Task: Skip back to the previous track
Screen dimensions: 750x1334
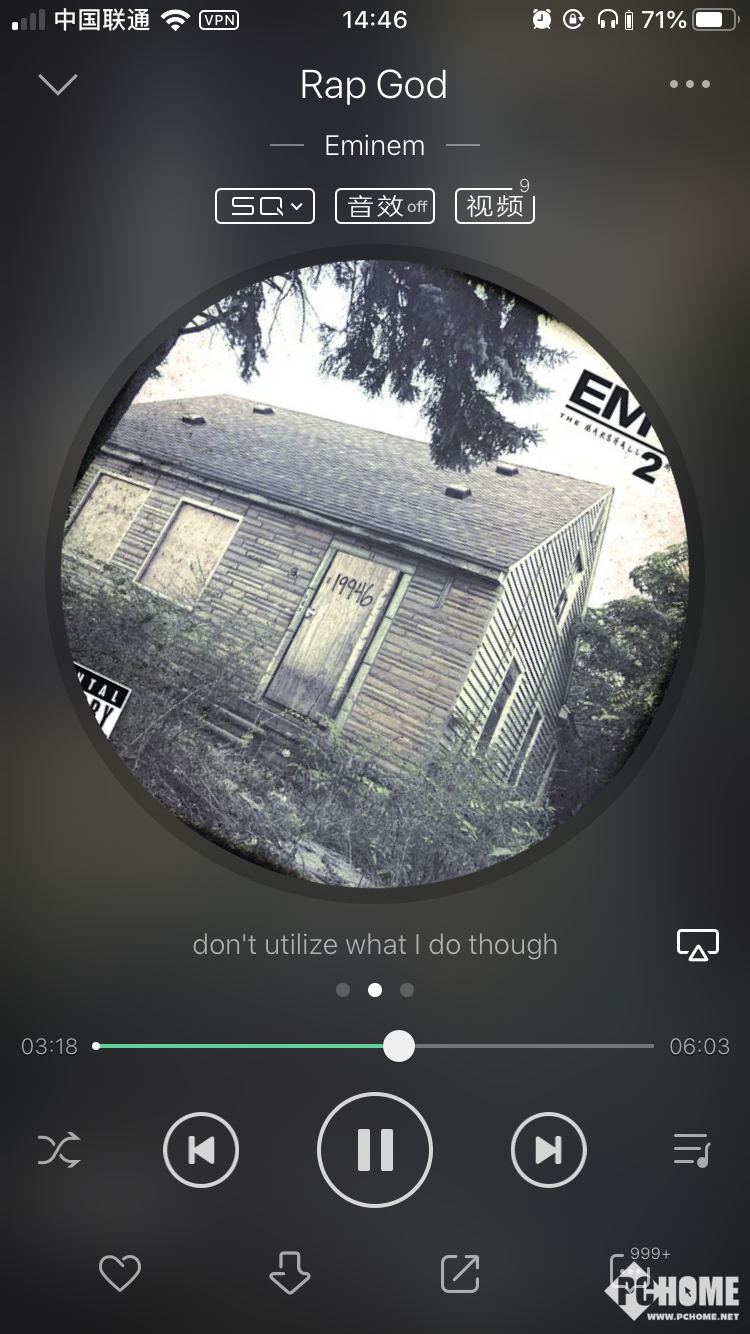Action: coord(201,1151)
